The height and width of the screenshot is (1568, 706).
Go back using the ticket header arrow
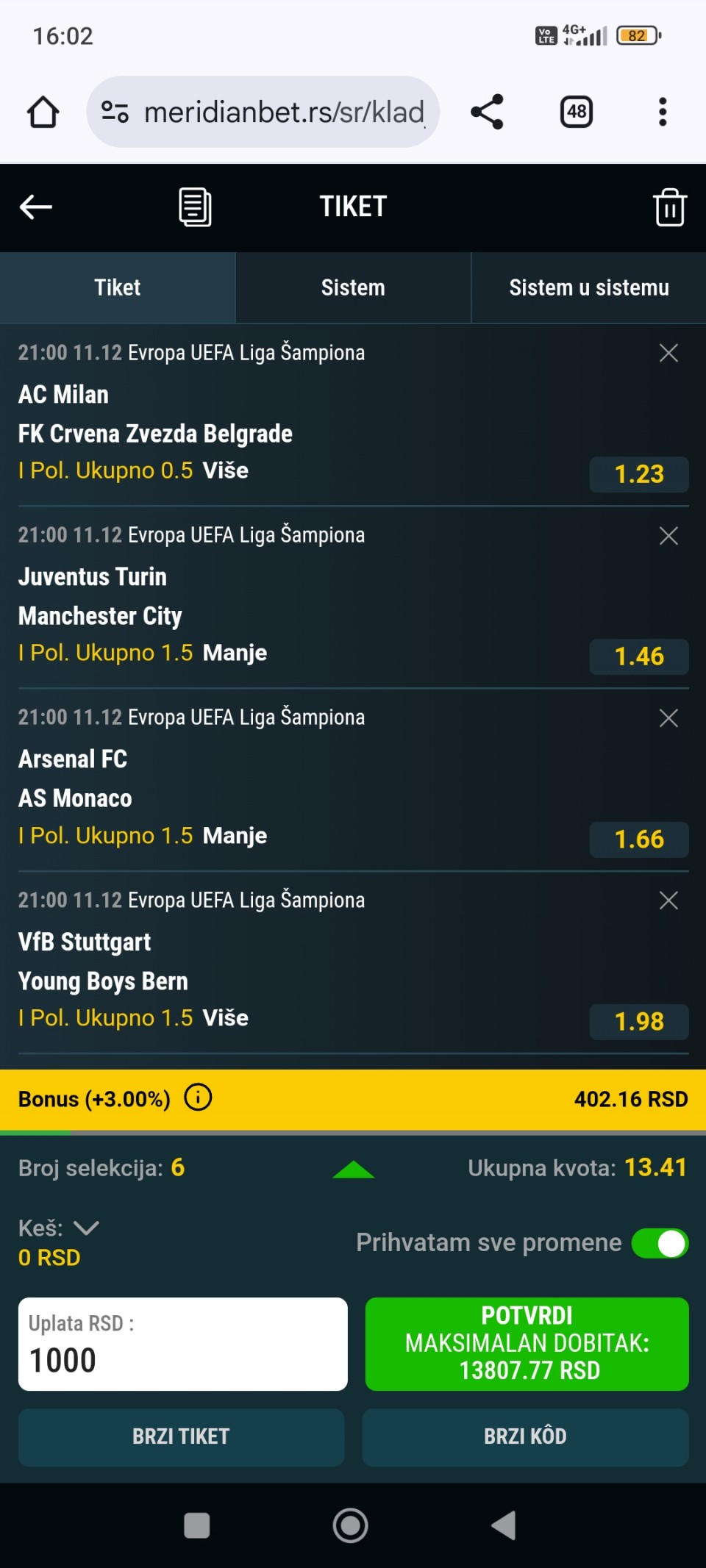(x=35, y=207)
